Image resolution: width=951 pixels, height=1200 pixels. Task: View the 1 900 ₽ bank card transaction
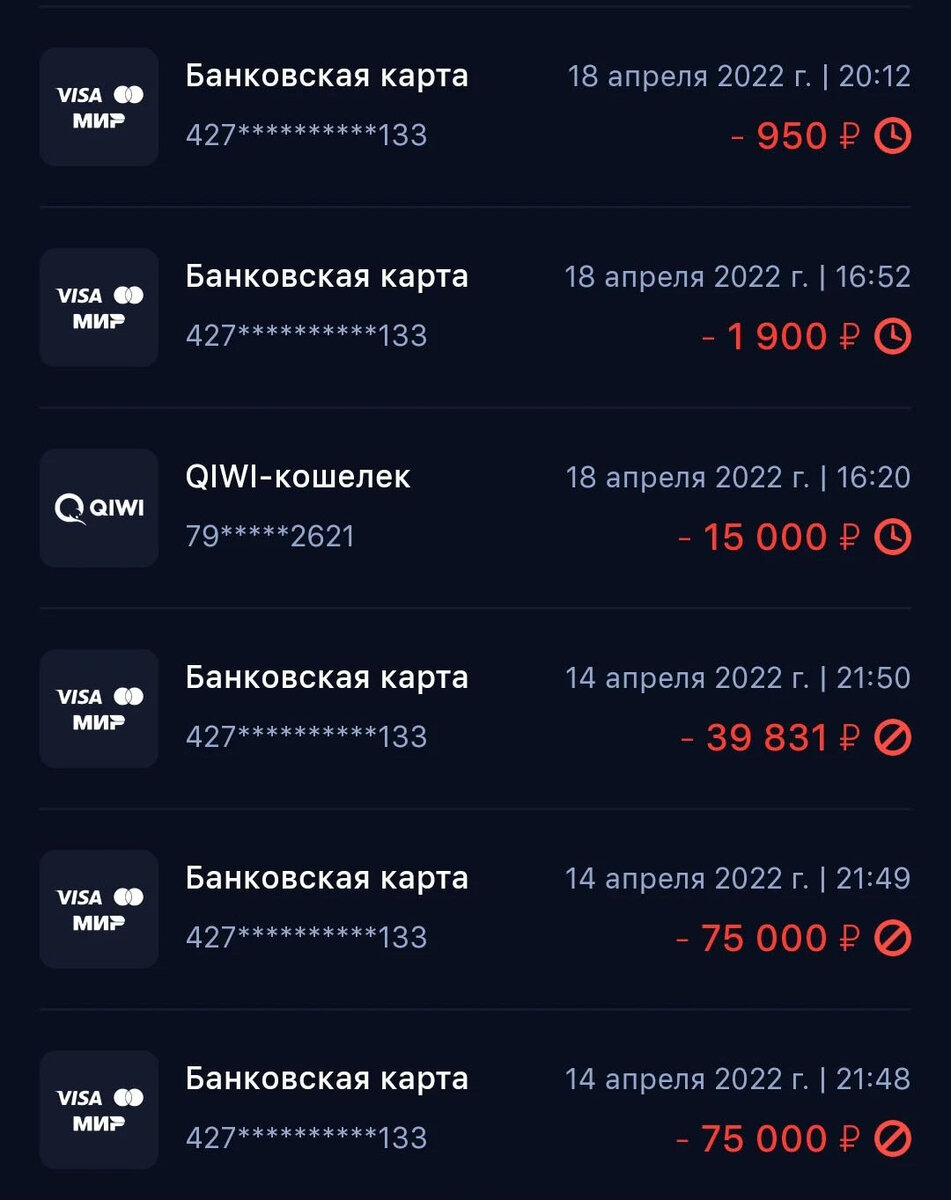pyautogui.click(x=475, y=306)
